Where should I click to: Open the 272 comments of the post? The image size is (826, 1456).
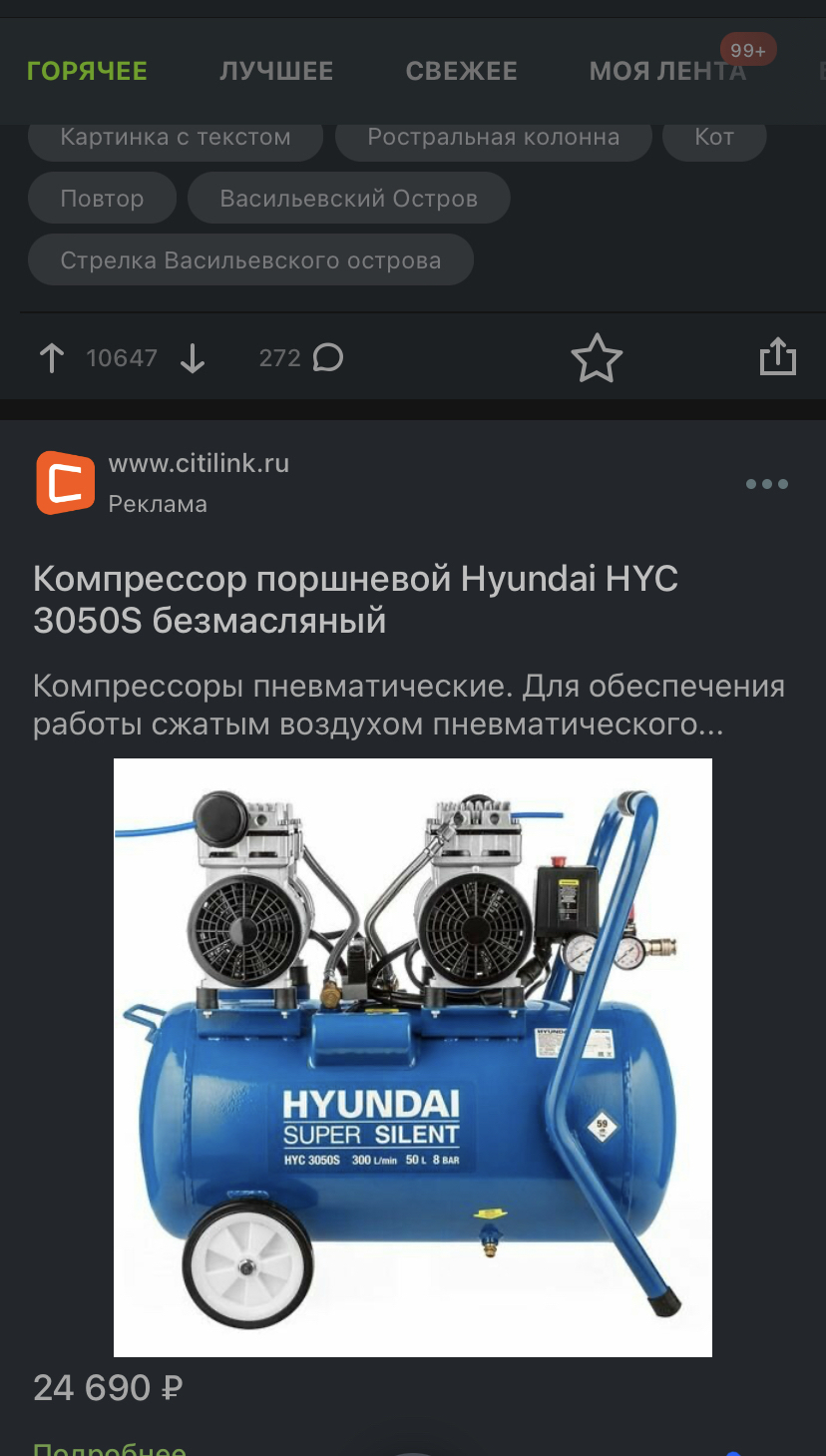301,358
